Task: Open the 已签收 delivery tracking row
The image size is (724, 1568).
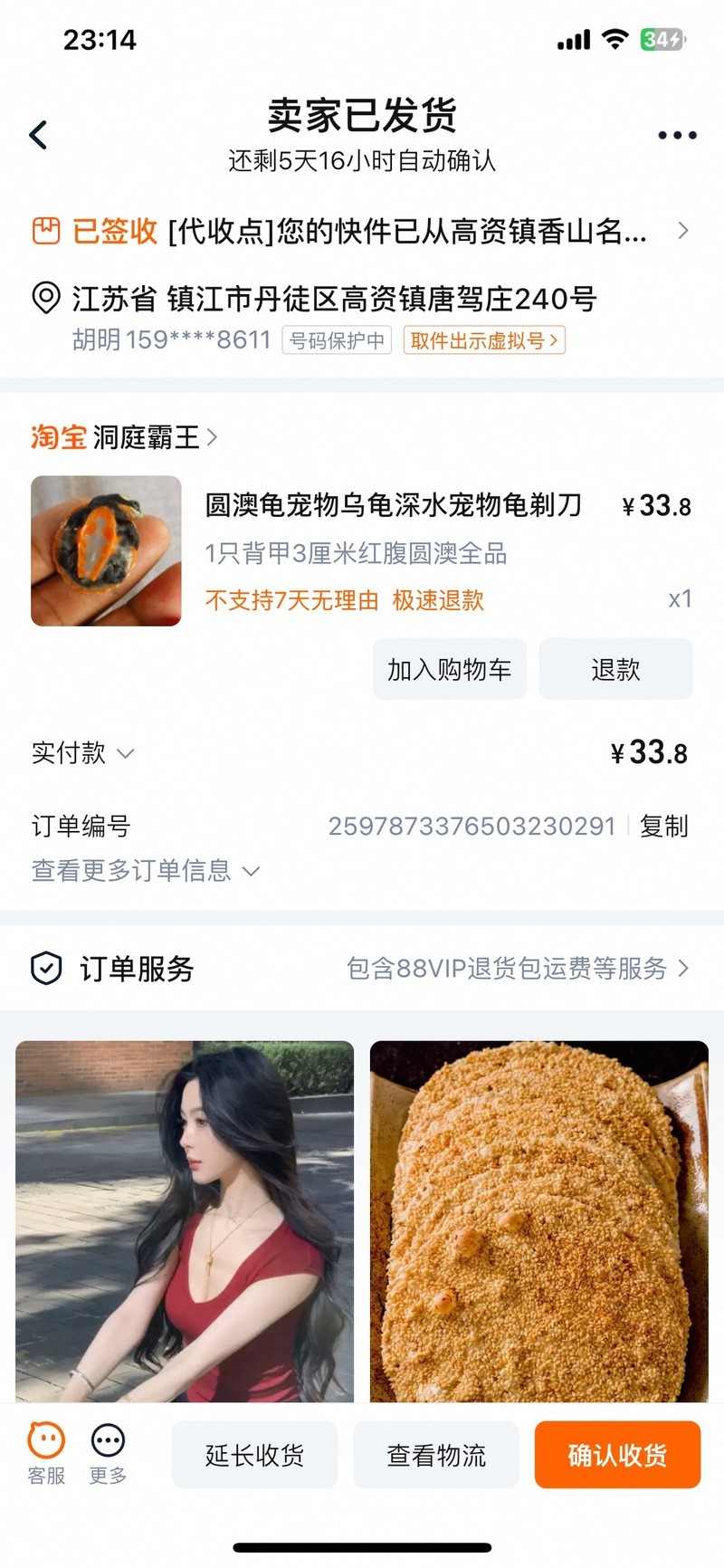Action: 360,232
